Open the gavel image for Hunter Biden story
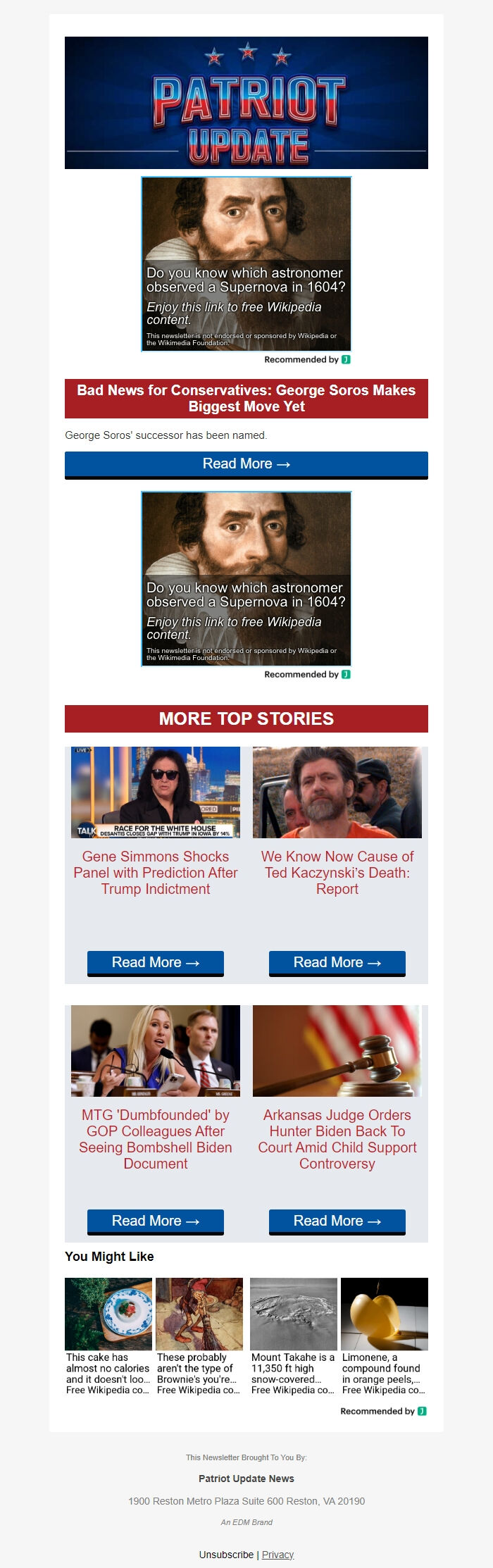Image resolution: width=493 pixels, height=1568 pixels. pyautogui.click(x=337, y=1050)
